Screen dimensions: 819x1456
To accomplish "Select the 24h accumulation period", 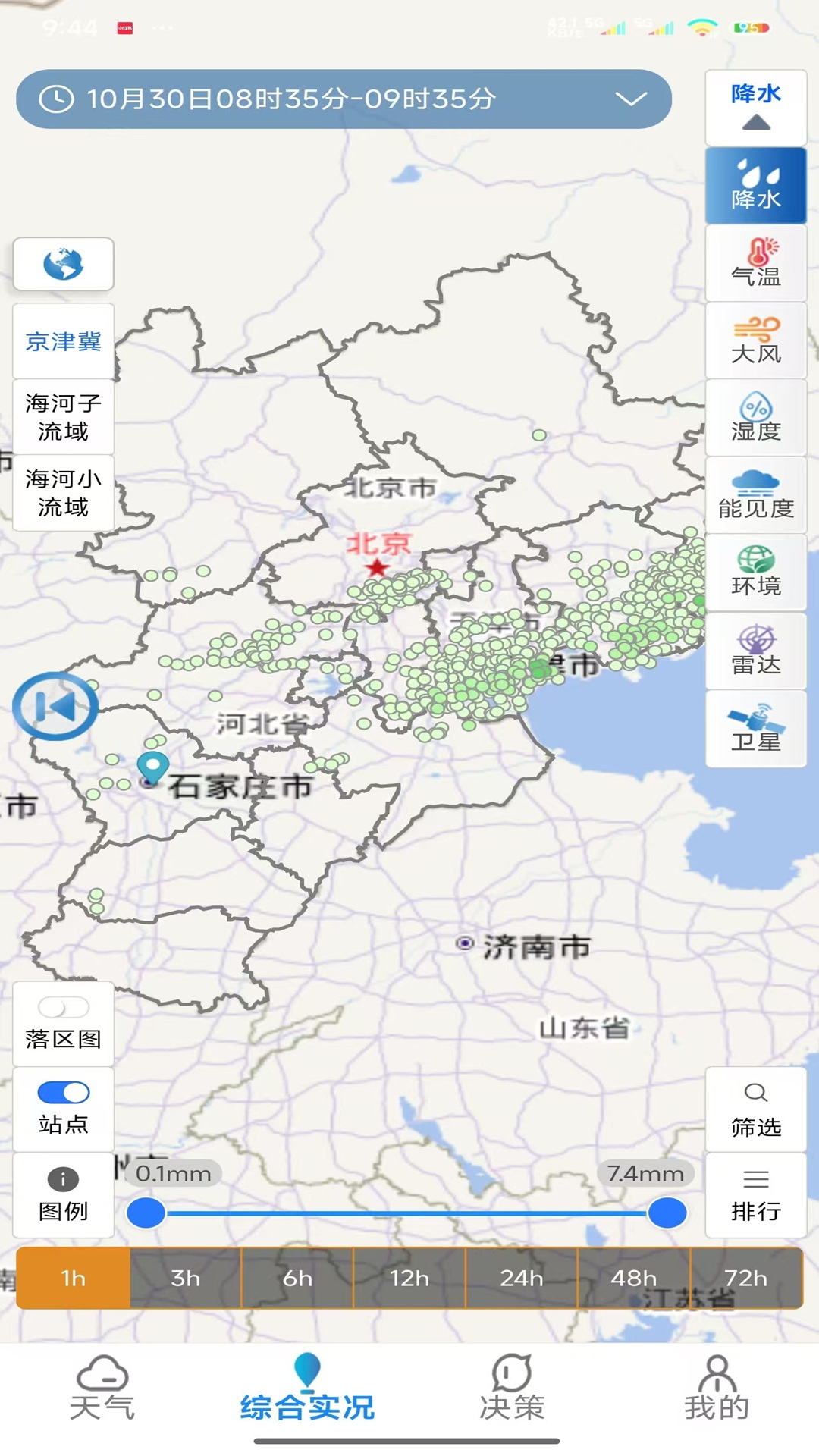I will pos(521,1279).
